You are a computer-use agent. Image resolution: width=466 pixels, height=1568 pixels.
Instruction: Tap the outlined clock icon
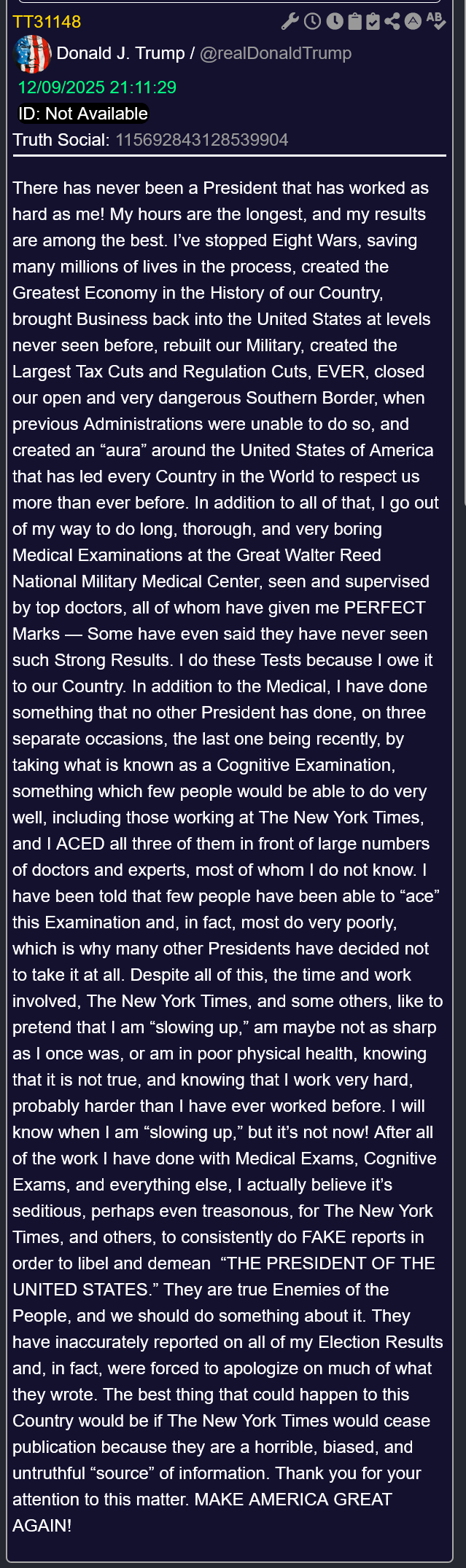312,21
